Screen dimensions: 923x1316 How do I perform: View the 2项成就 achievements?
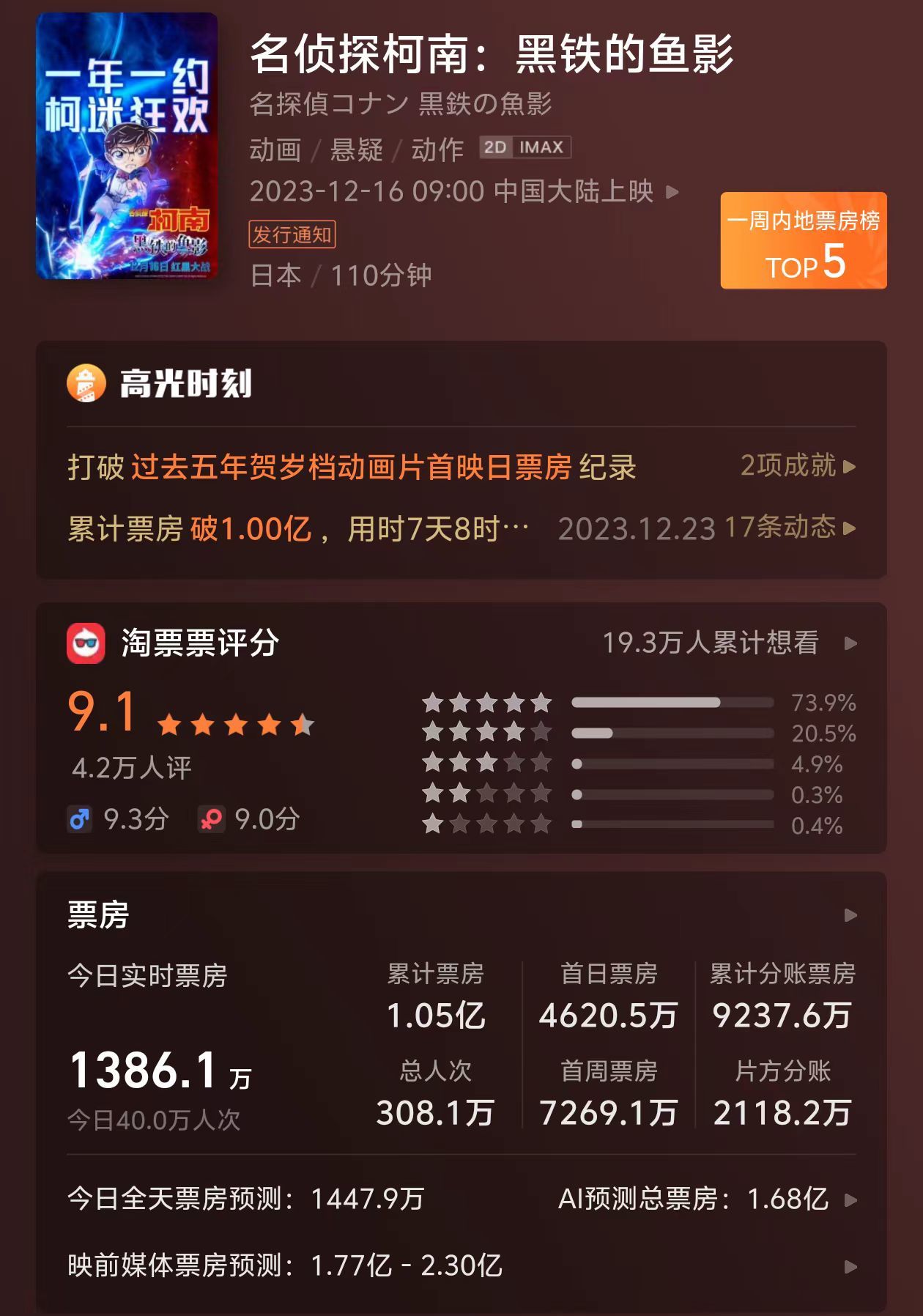(x=797, y=466)
